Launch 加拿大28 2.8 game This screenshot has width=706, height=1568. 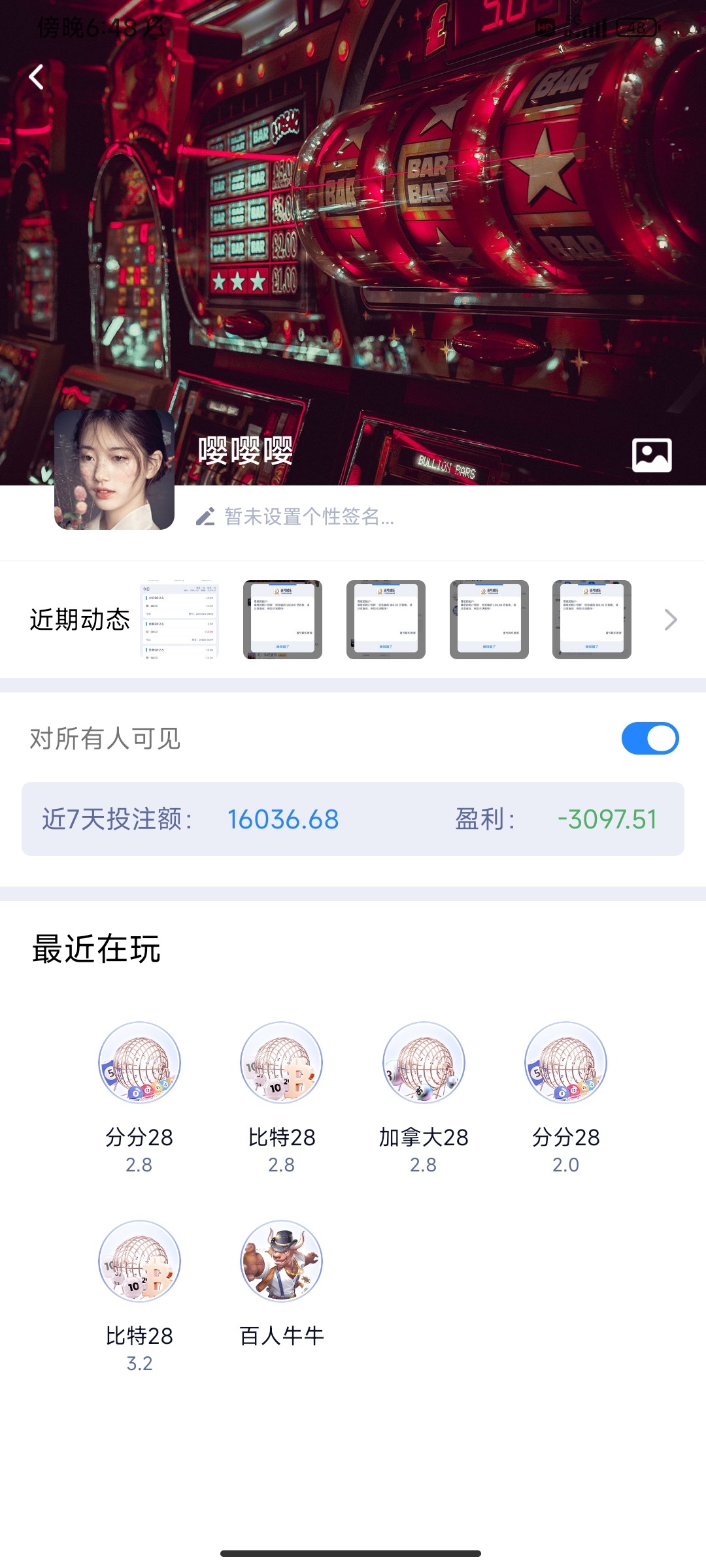point(424,1063)
